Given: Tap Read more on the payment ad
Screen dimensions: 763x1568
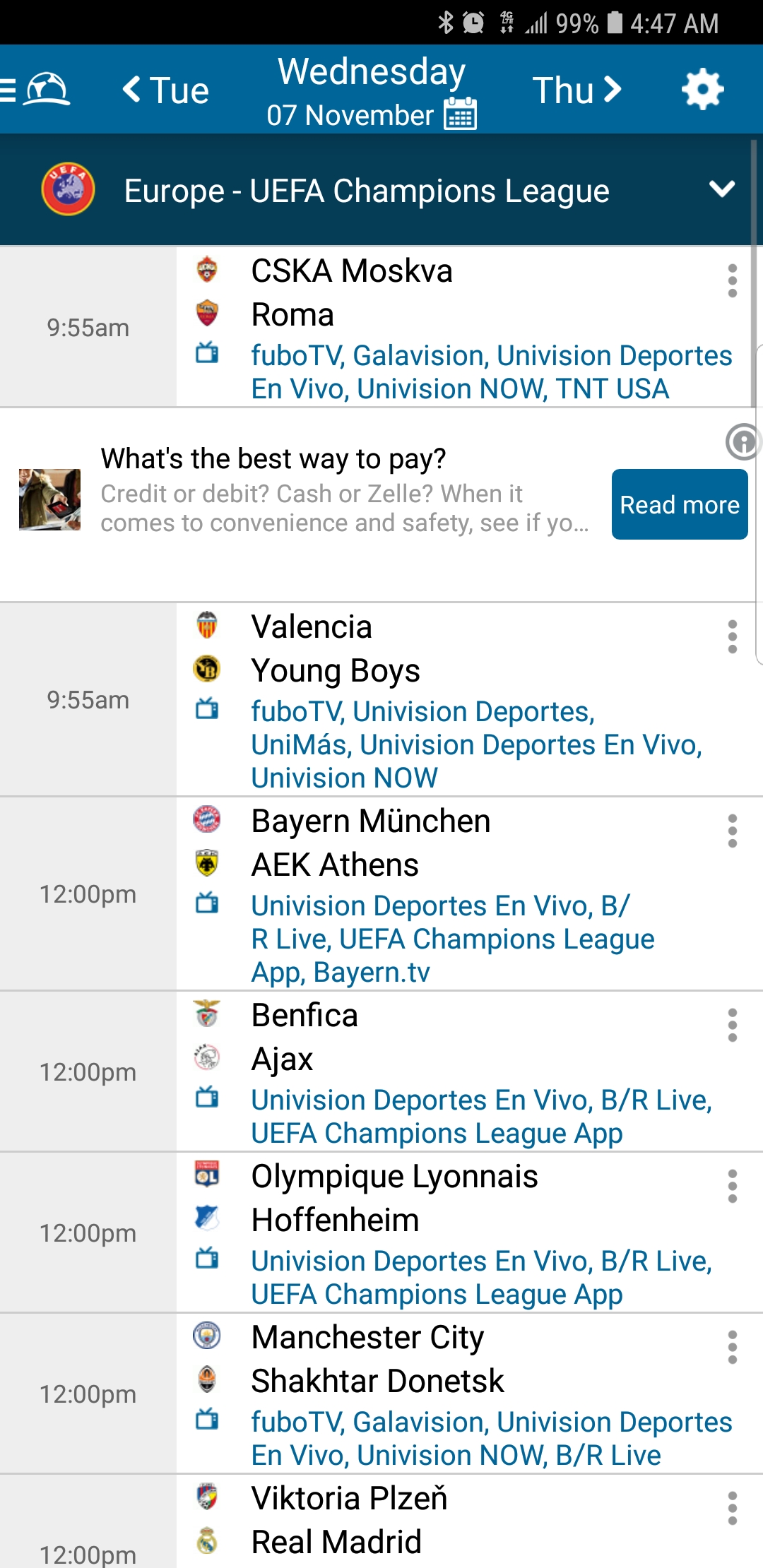Looking at the screenshot, I should click(679, 504).
